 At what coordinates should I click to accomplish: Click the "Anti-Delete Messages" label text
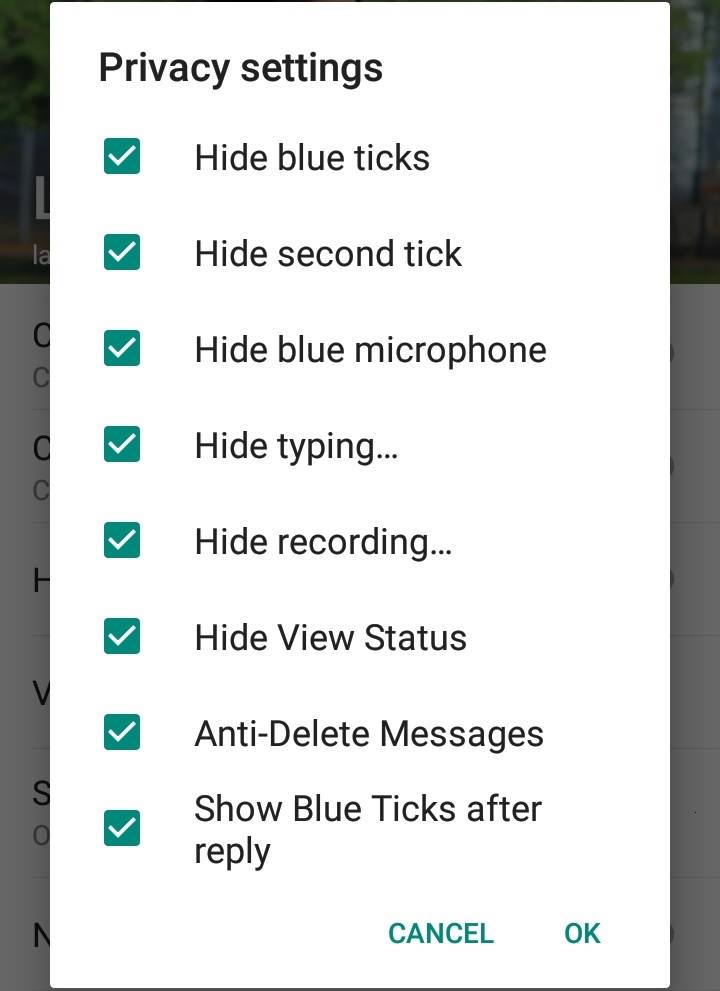(x=369, y=733)
